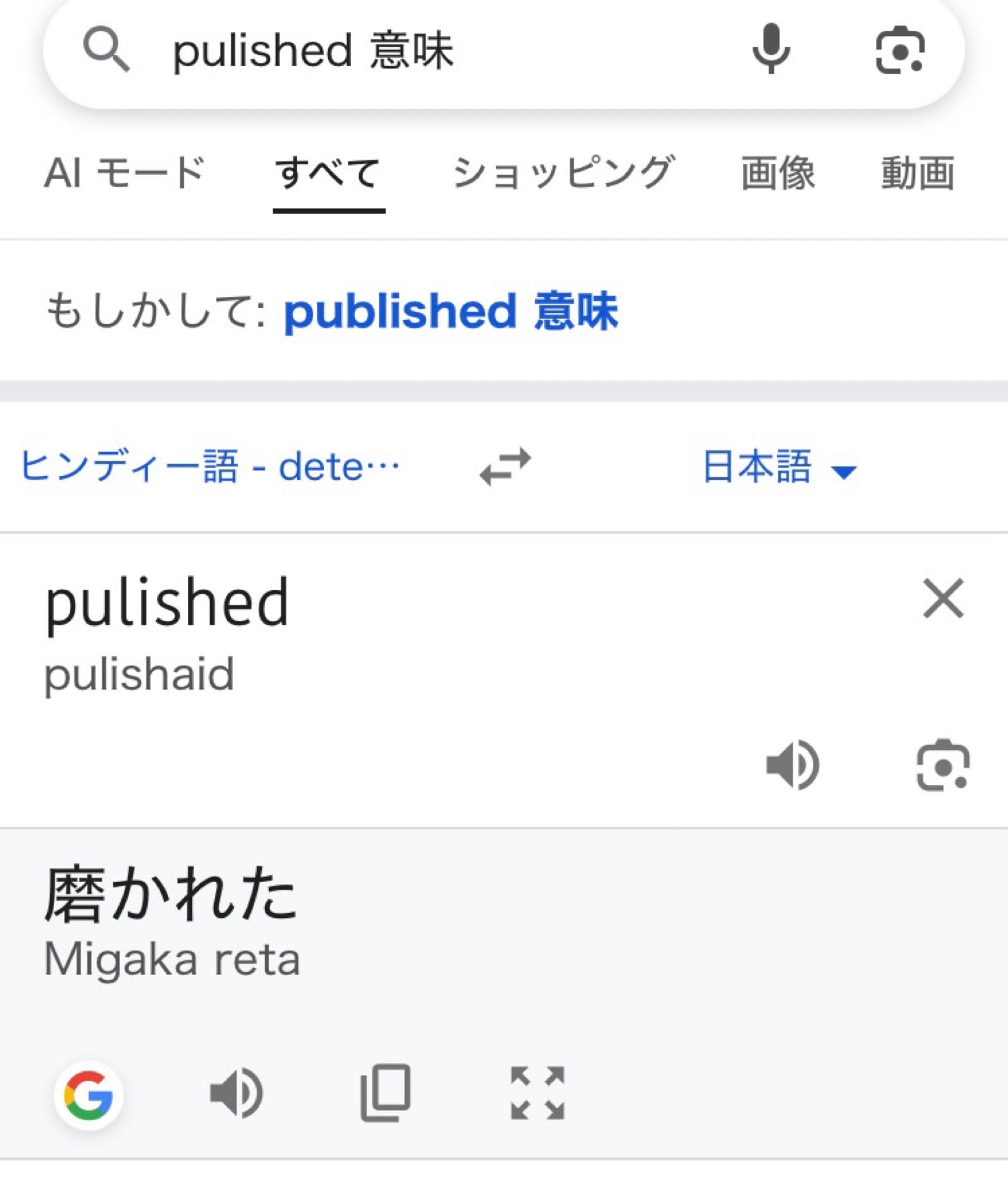Search instead for published 意味
1008x1179 pixels.
click(450, 312)
